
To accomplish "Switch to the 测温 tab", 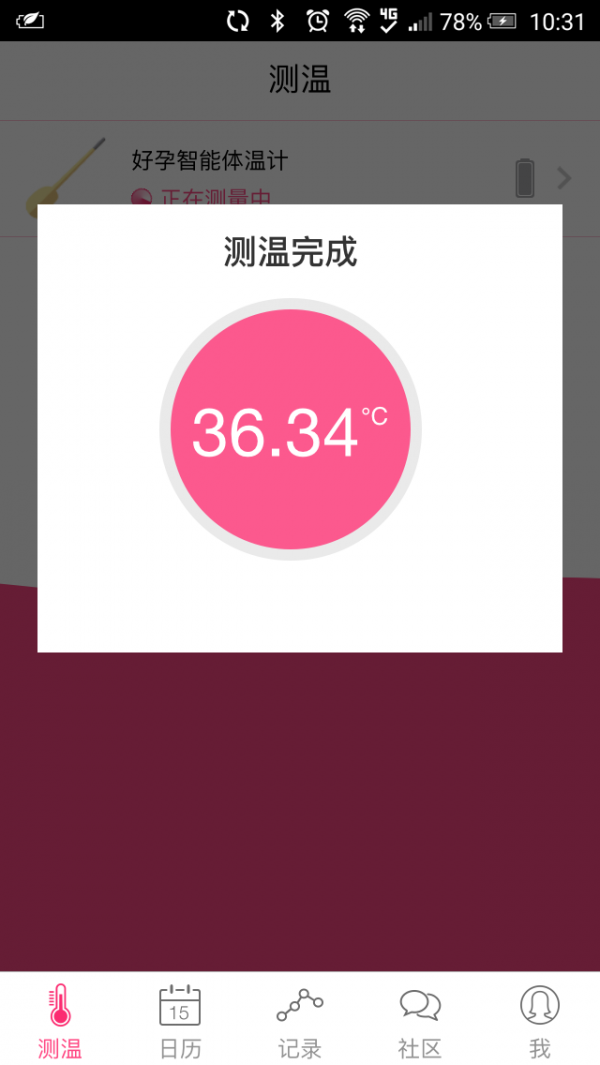I will tap(60, 1020).
